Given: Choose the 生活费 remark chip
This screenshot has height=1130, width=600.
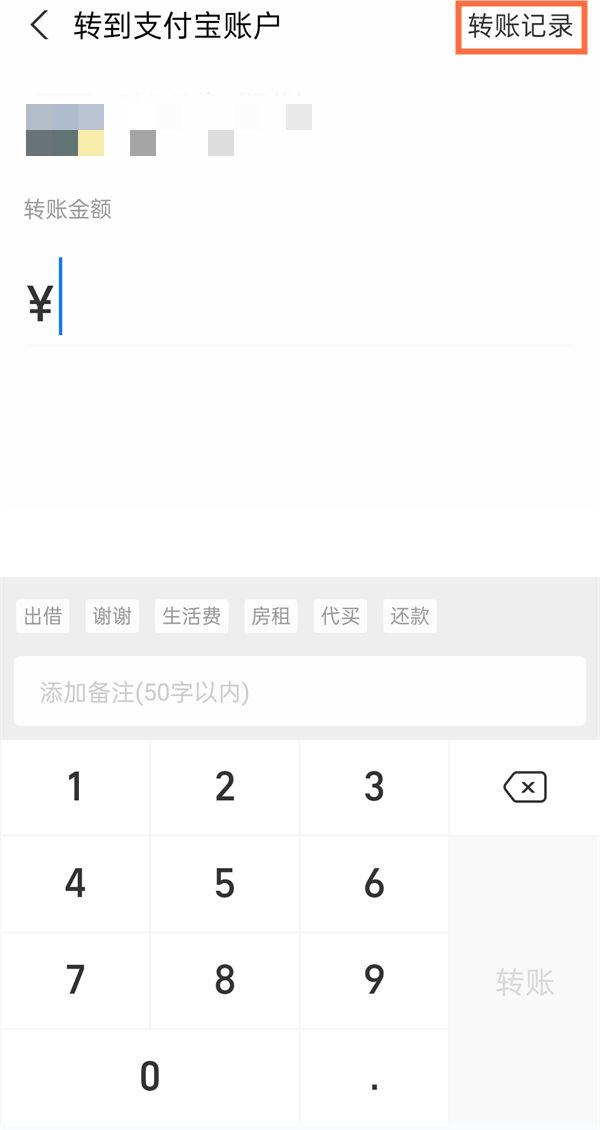Looking at the screenshot, I should (x=192, y=616).
